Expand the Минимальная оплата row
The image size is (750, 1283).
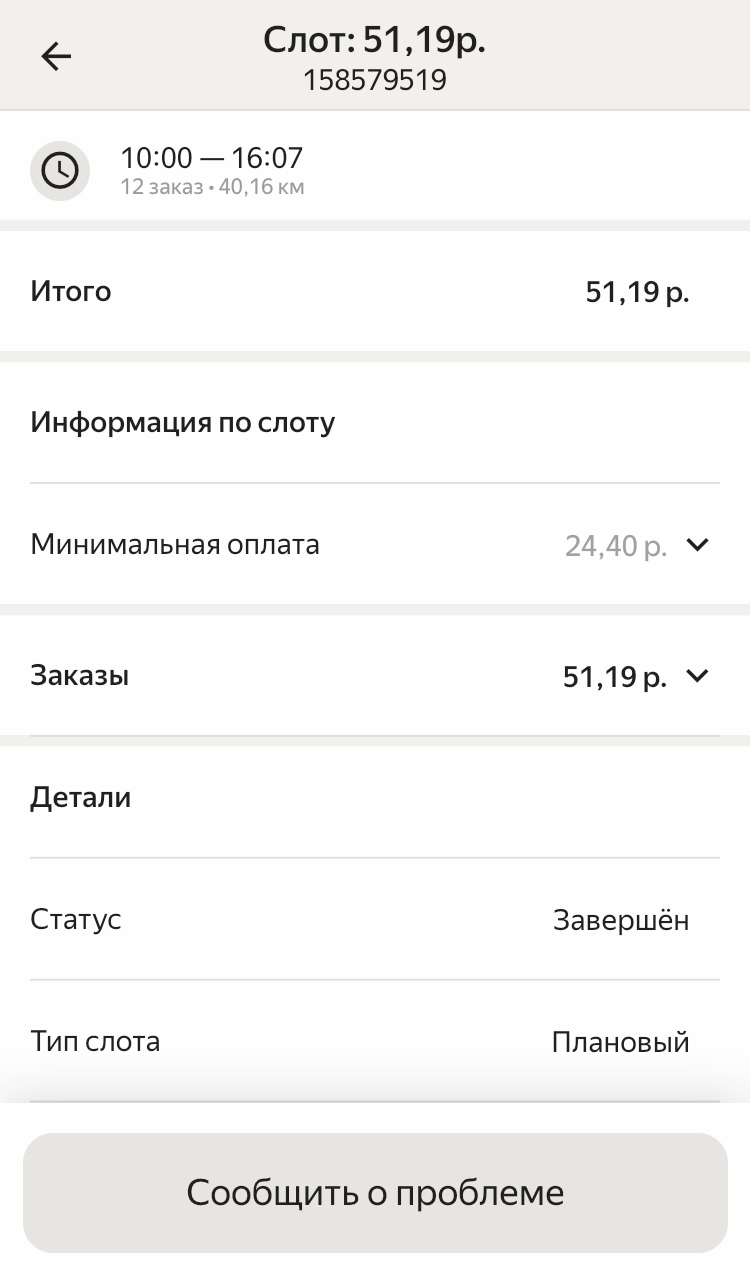click(375, 545)
